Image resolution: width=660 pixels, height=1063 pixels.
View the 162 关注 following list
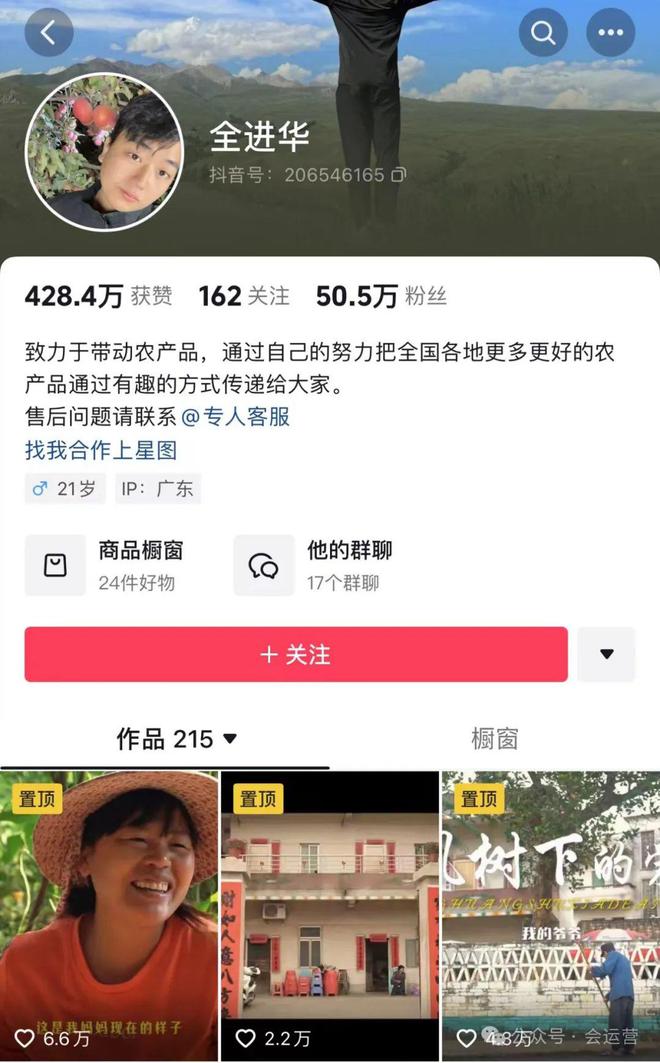tap(244, 296)
